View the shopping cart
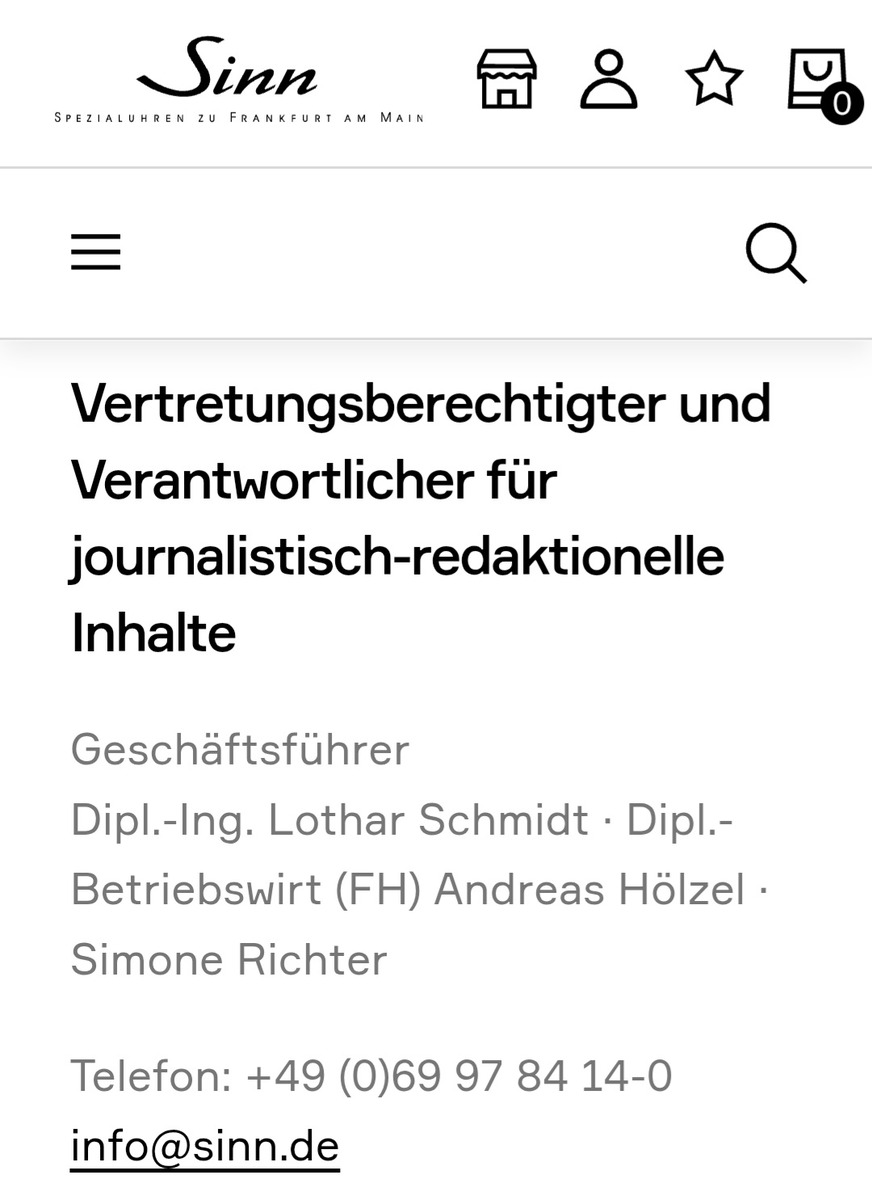Screen dimensions: 872x1200 (x=820, y=82)
